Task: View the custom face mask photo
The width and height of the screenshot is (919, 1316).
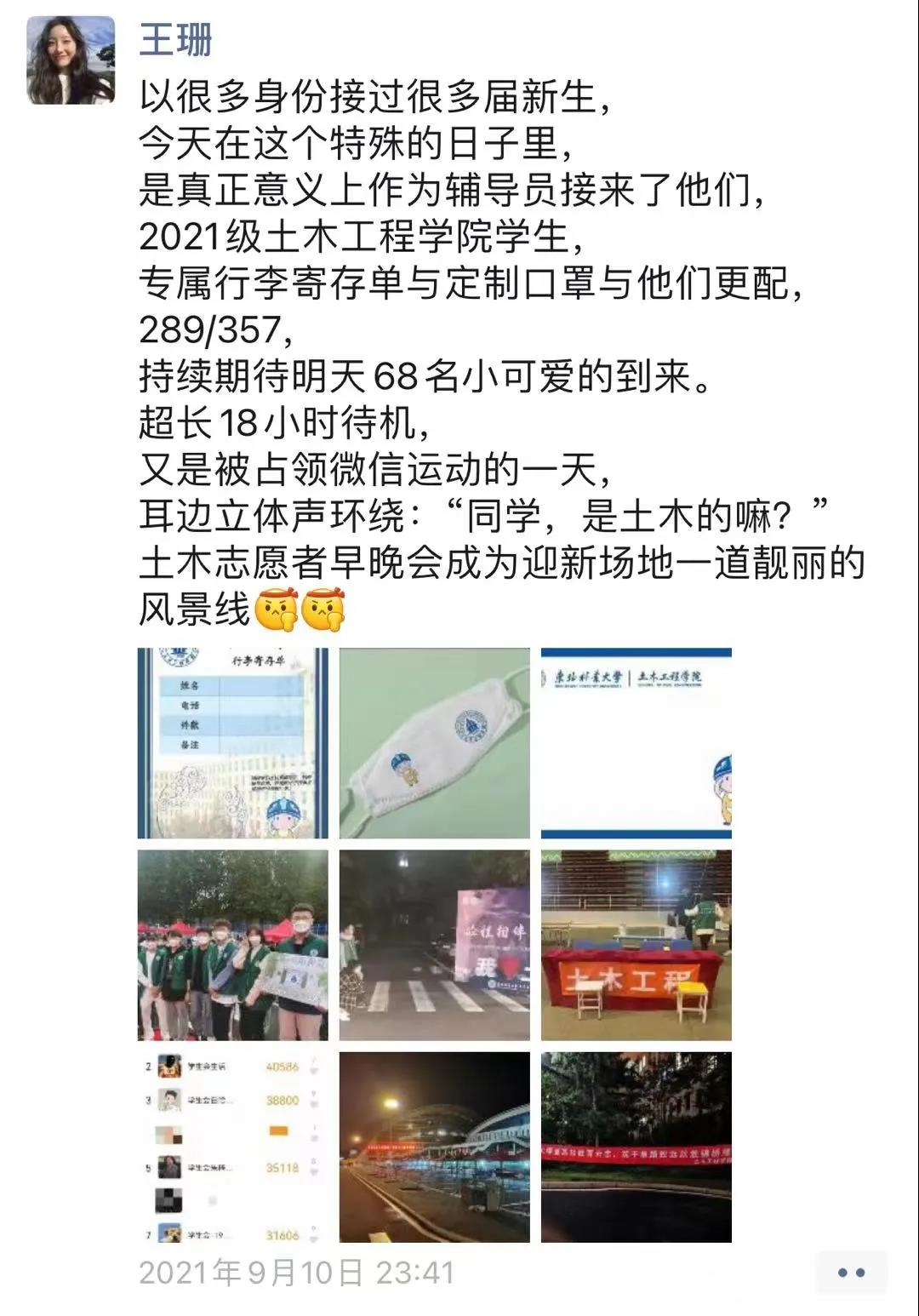Action: coord(434,743)
